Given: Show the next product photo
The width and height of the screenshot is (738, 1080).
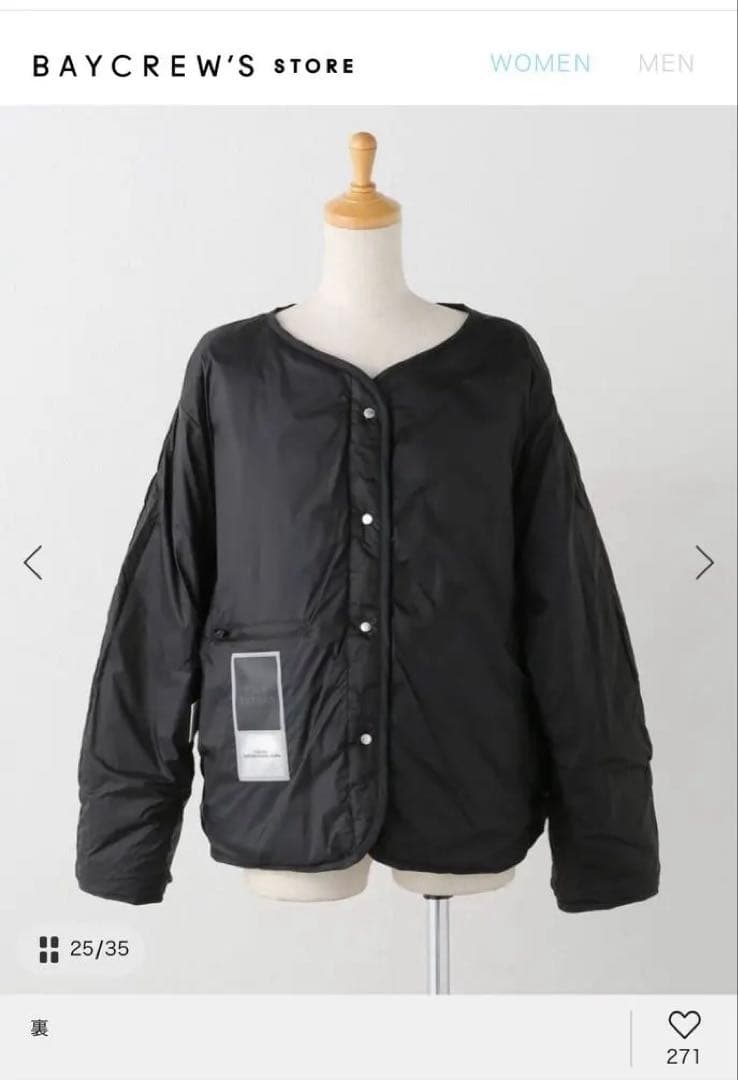Looking at the screenshot, I should pos(705,563).
